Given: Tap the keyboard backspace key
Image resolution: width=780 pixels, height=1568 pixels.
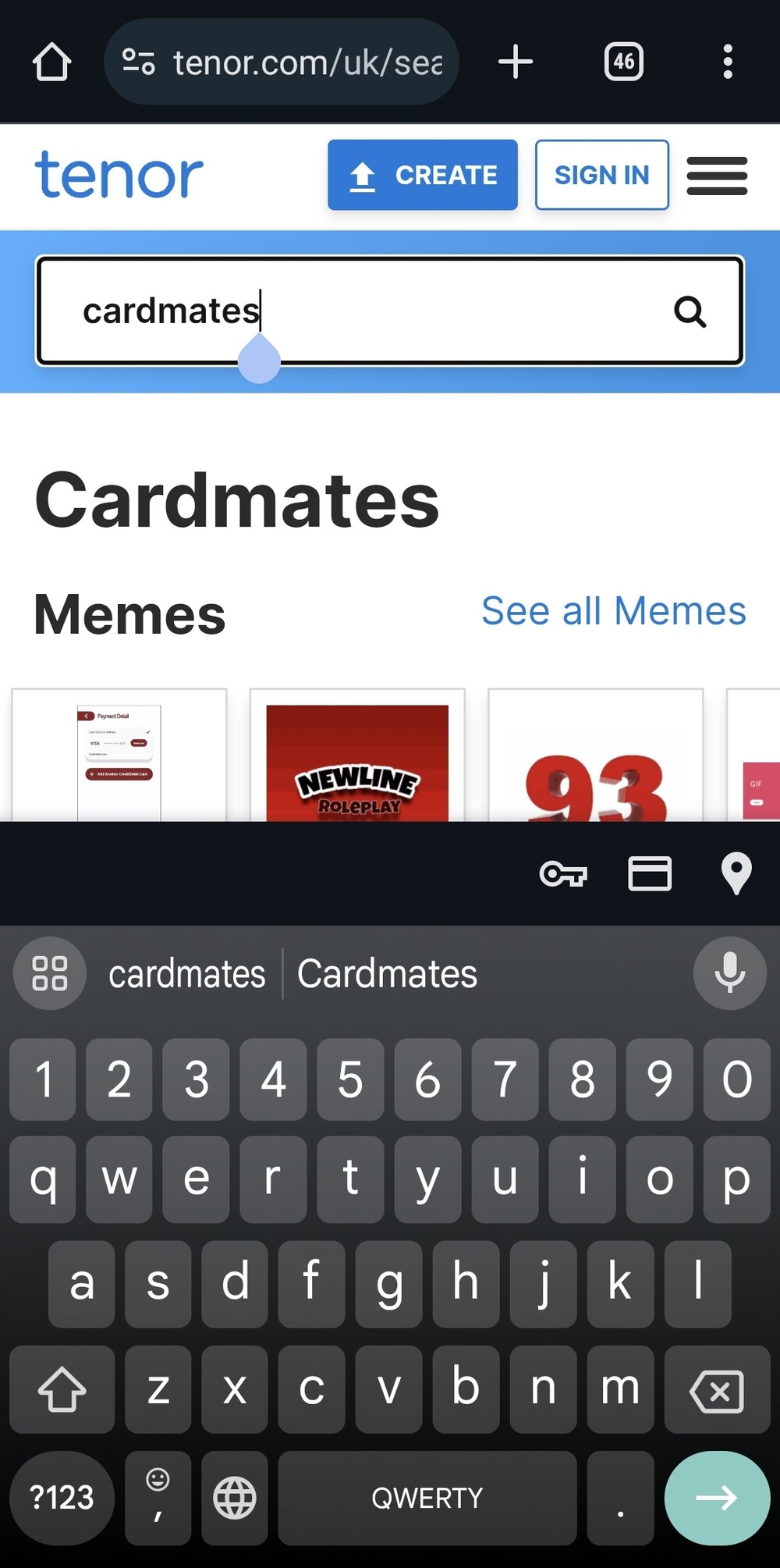Looking at the screenshot, I should 718,1389.
